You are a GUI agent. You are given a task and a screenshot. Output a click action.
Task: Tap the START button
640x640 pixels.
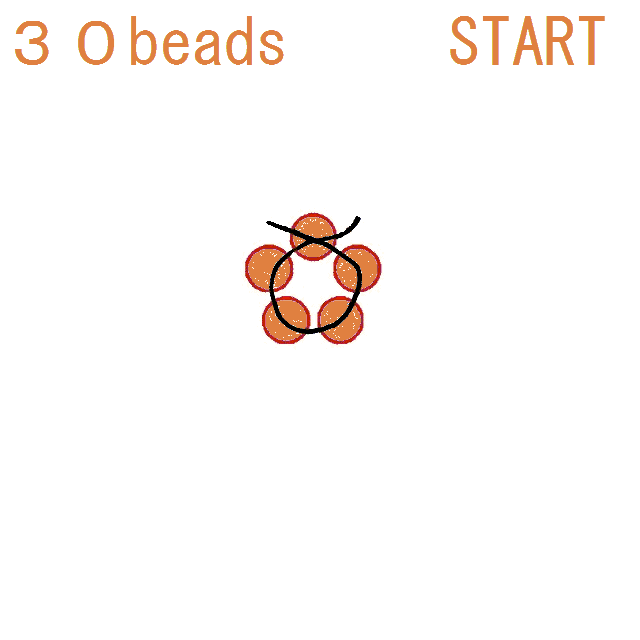tap(527, 42)
